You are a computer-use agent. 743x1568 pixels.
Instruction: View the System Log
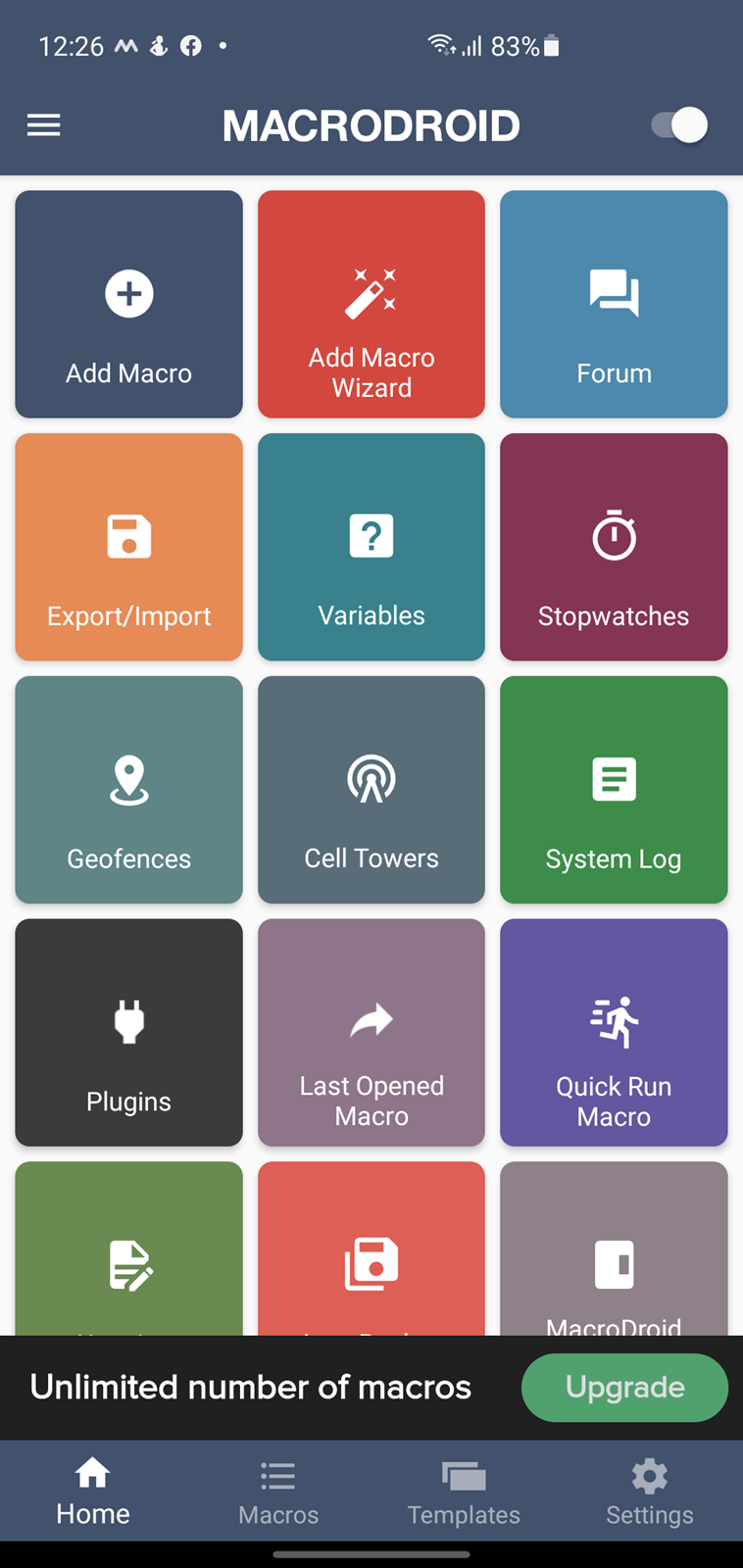[614, 790]
